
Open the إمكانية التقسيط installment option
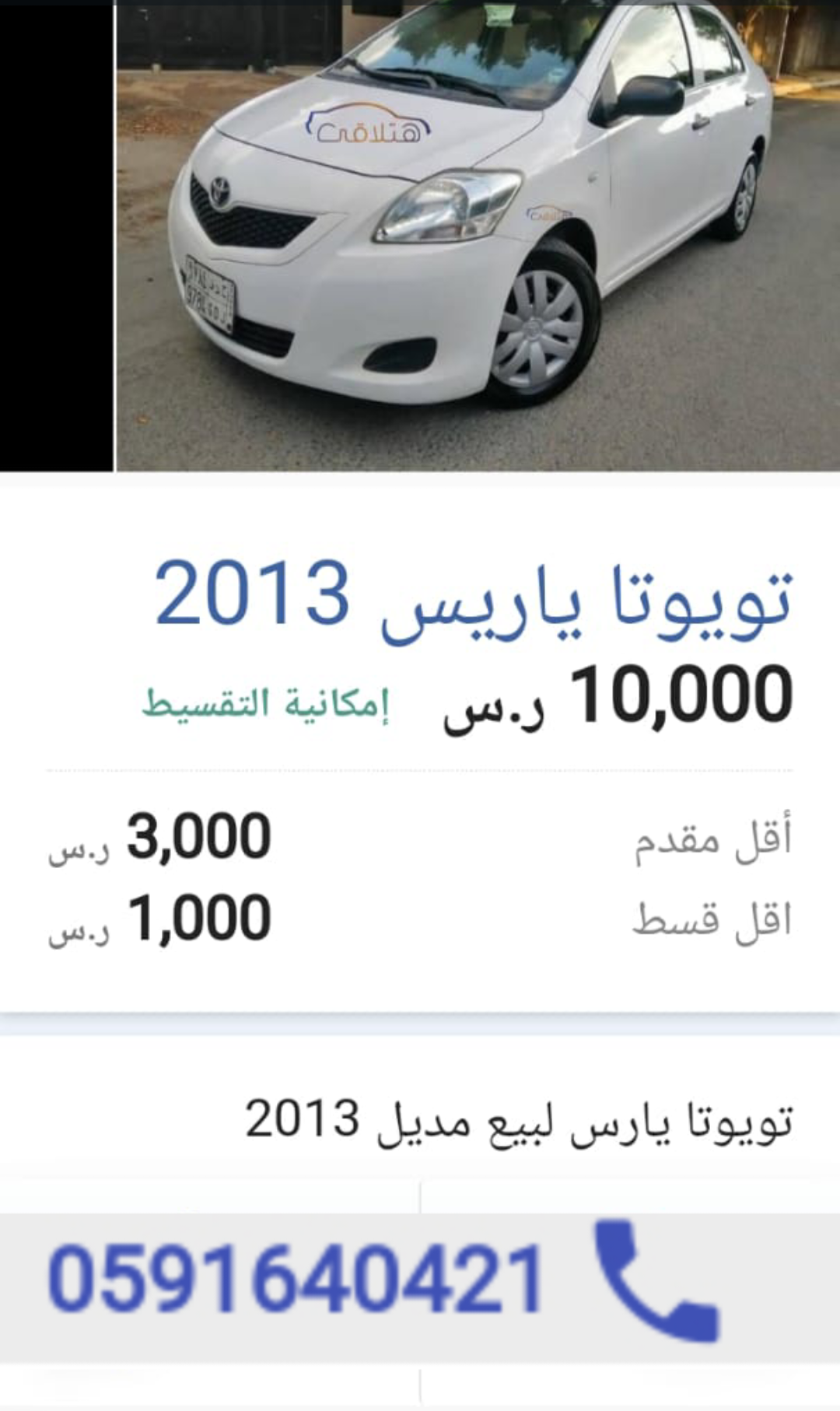tap(265, 703)
